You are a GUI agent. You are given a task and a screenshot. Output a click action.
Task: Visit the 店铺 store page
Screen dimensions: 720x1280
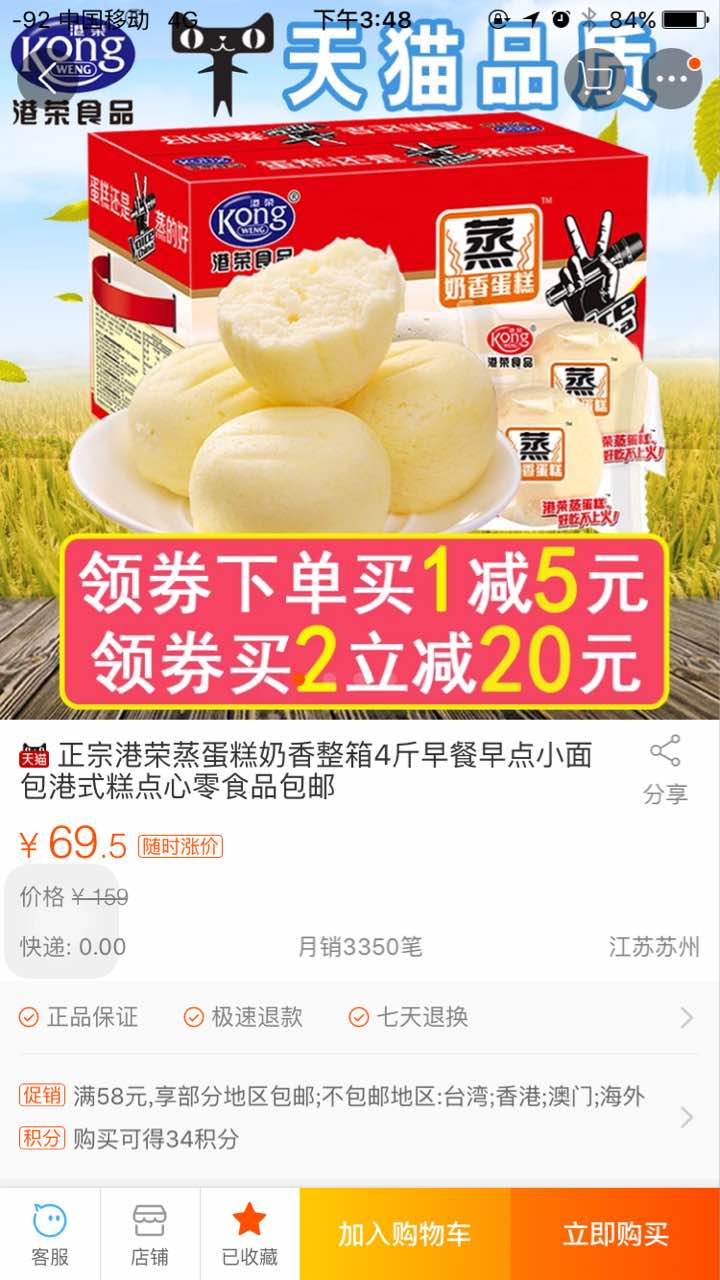coord(150,1234)
